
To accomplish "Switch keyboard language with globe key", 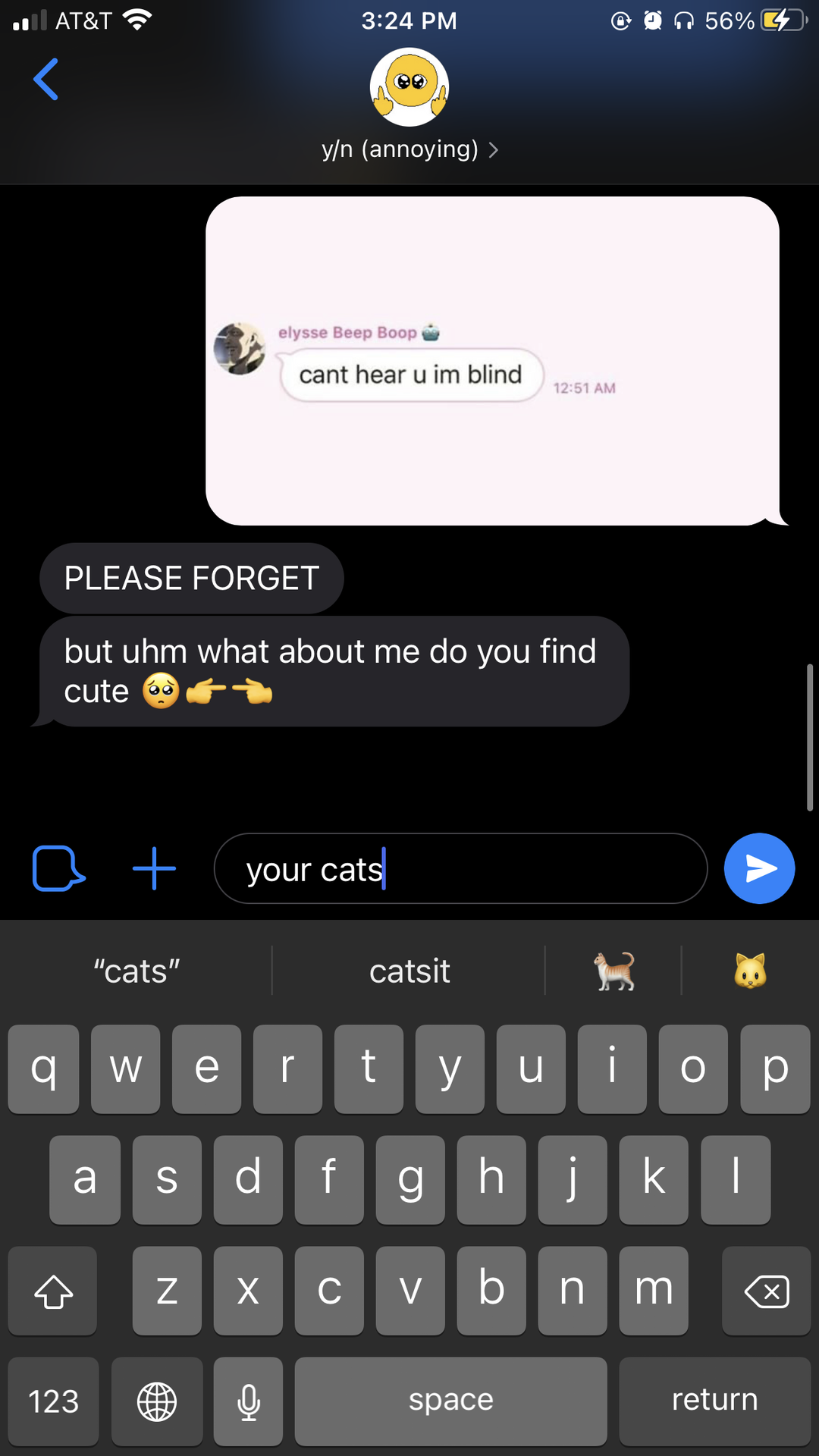I will click(157, 1401).
